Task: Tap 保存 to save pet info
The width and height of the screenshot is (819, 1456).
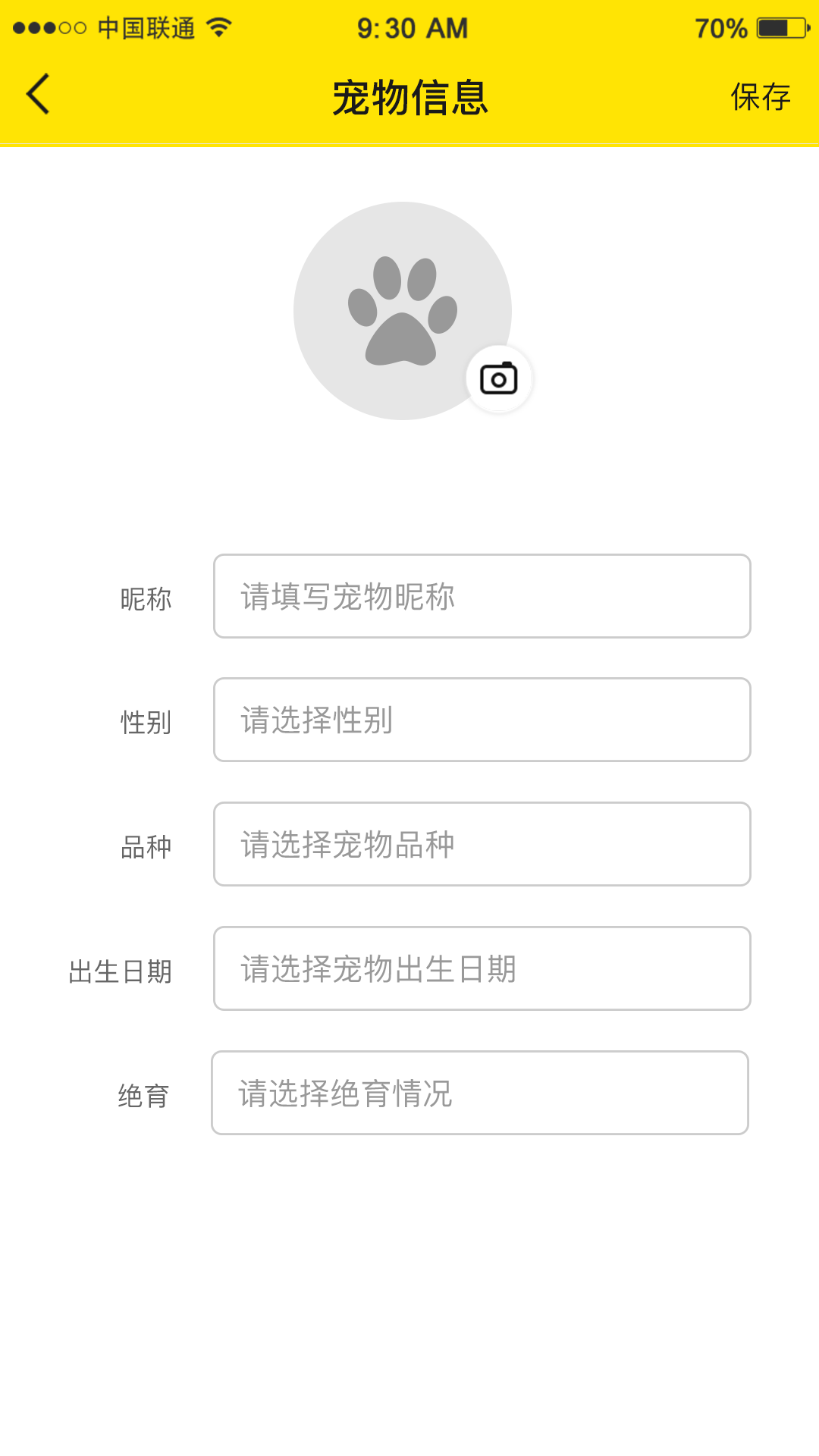Action: click(761, 97)
